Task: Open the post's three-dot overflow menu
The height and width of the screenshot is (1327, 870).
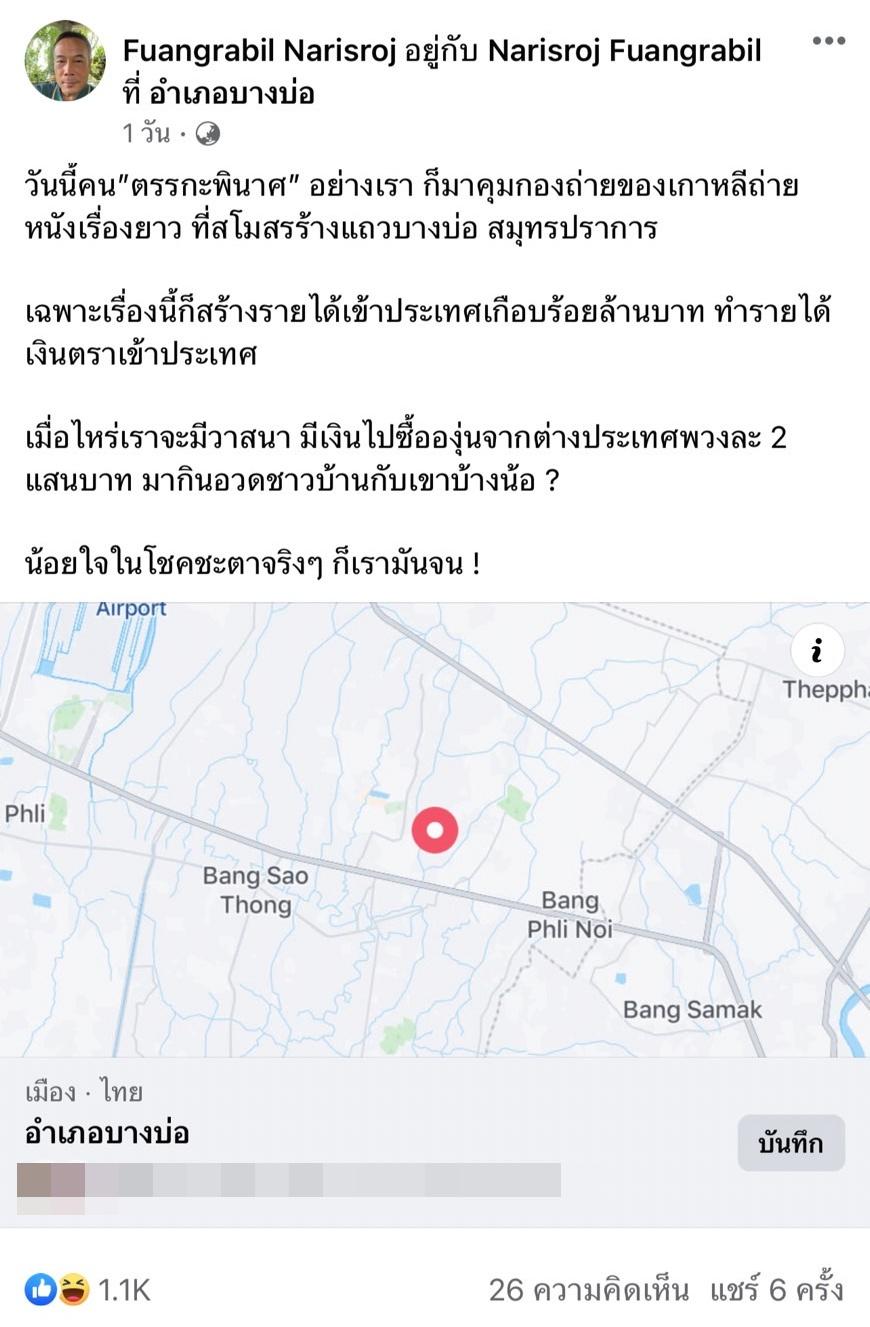Action: 829,41
